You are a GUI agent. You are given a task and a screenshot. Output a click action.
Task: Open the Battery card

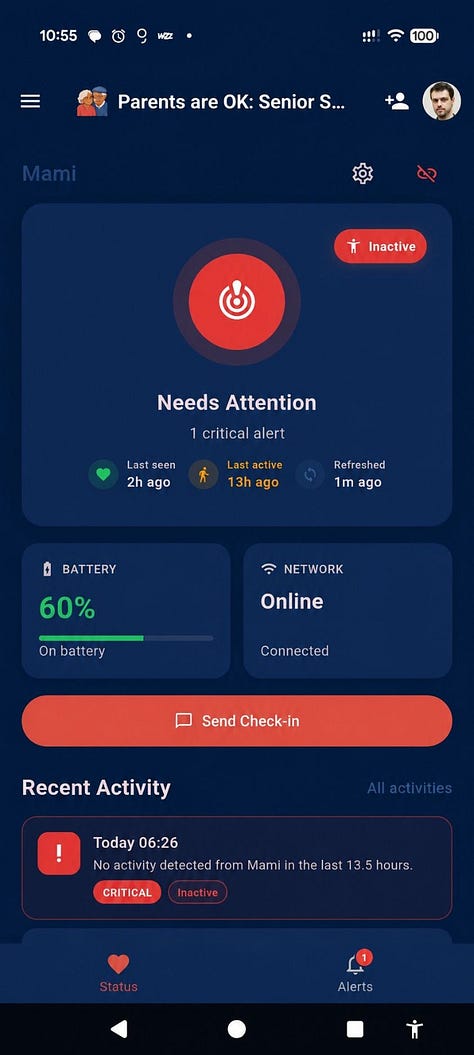click(126, 610)
